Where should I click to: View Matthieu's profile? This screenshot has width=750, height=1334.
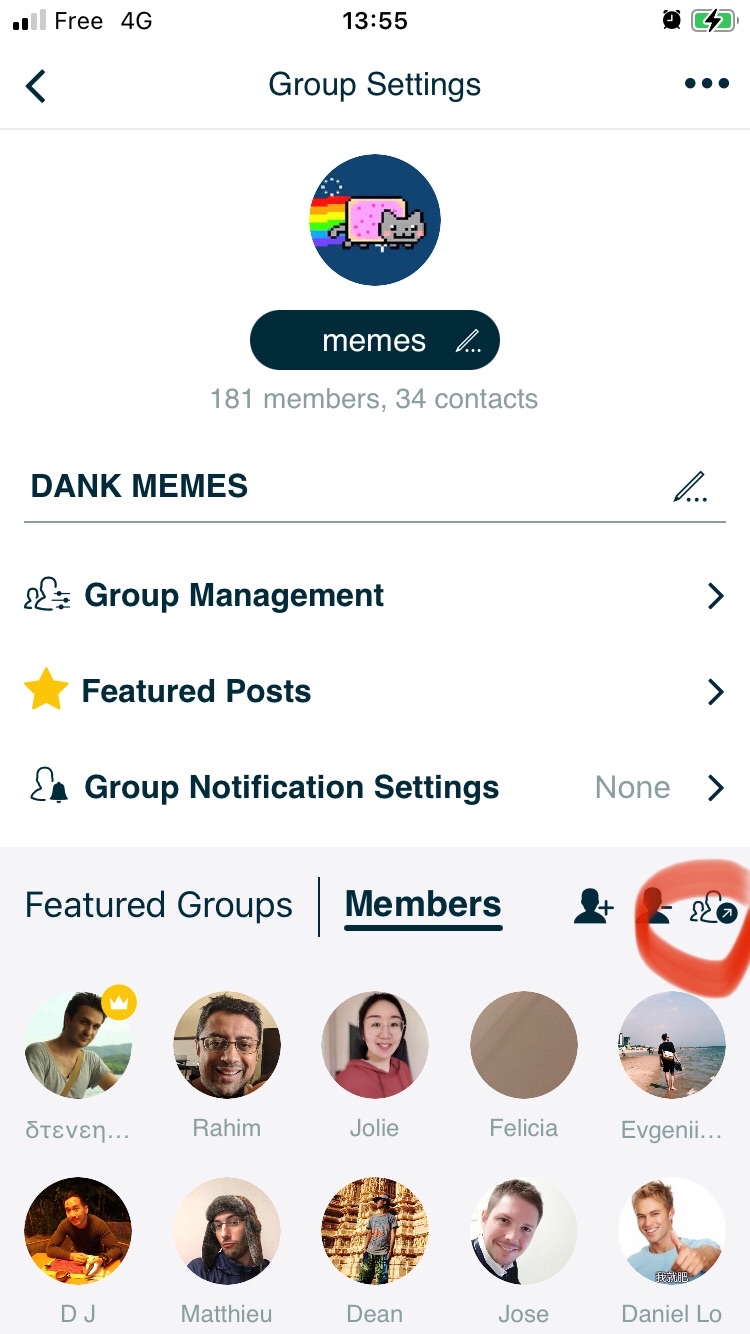click(227, 1231)
